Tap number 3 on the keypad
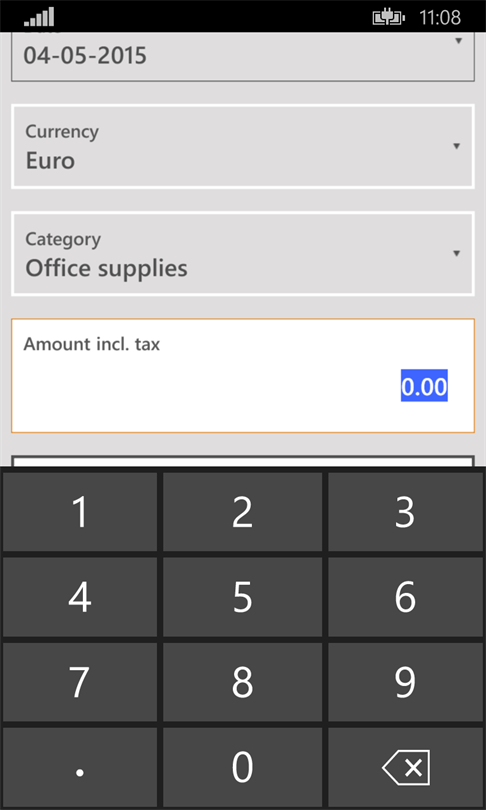 [405, 512]
